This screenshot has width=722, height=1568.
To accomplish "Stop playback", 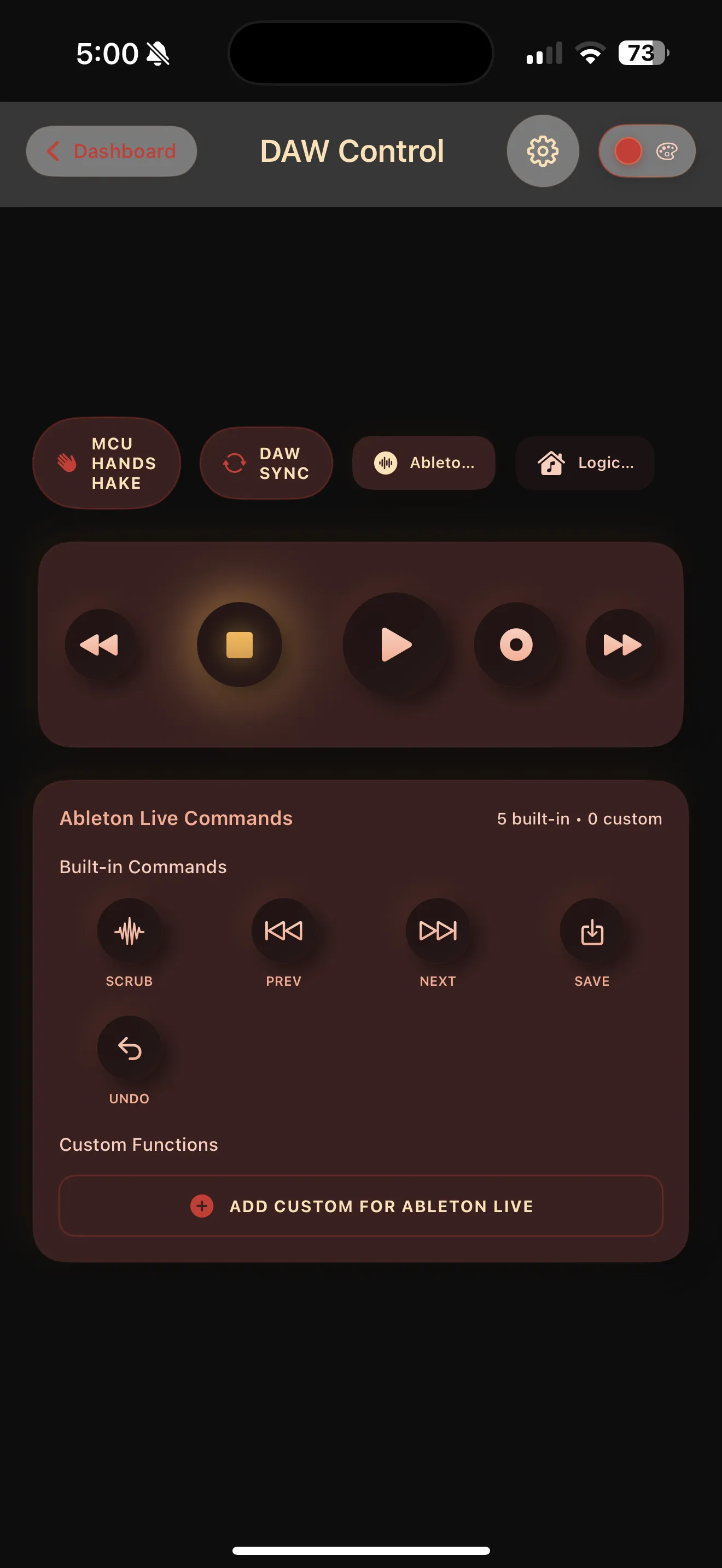I will coord(239,645).
